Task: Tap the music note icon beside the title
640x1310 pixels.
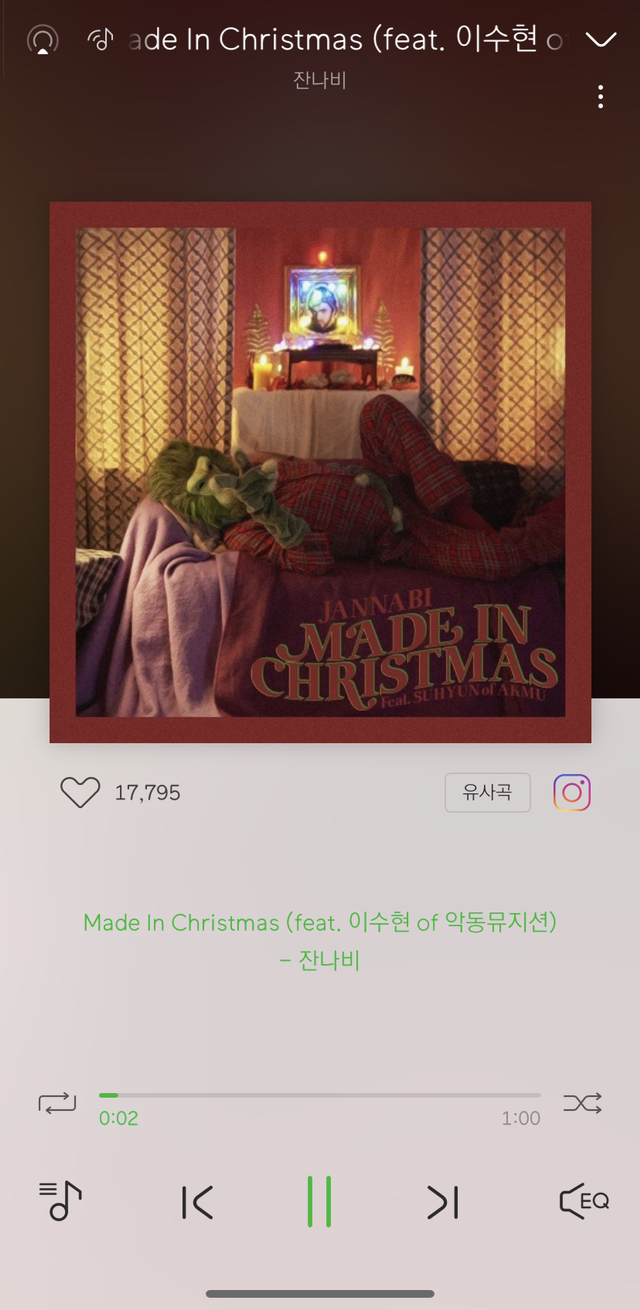Action: coord(100,40)
